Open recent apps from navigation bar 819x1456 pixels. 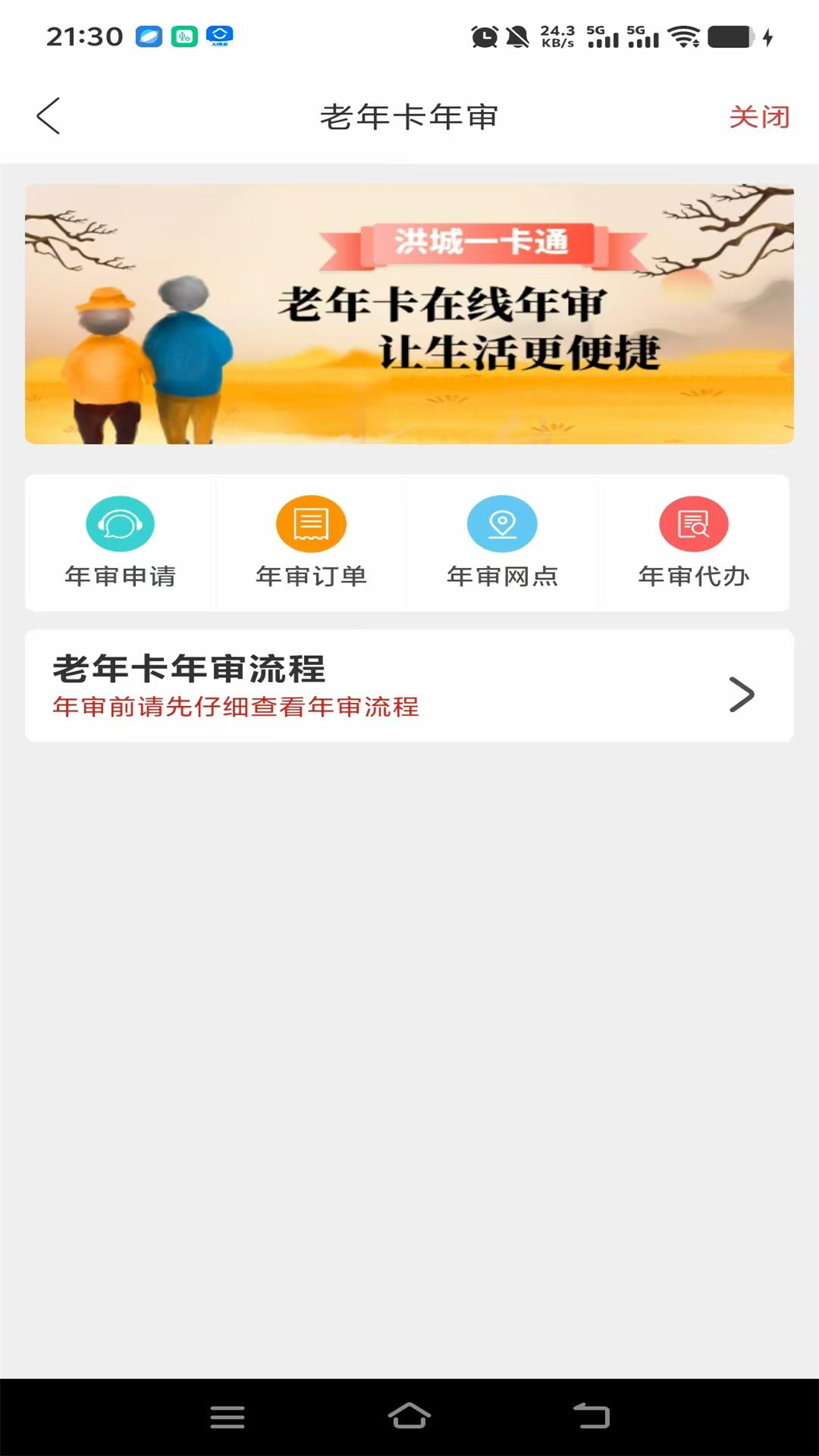pyautogui.click(x=227, y=1415)
